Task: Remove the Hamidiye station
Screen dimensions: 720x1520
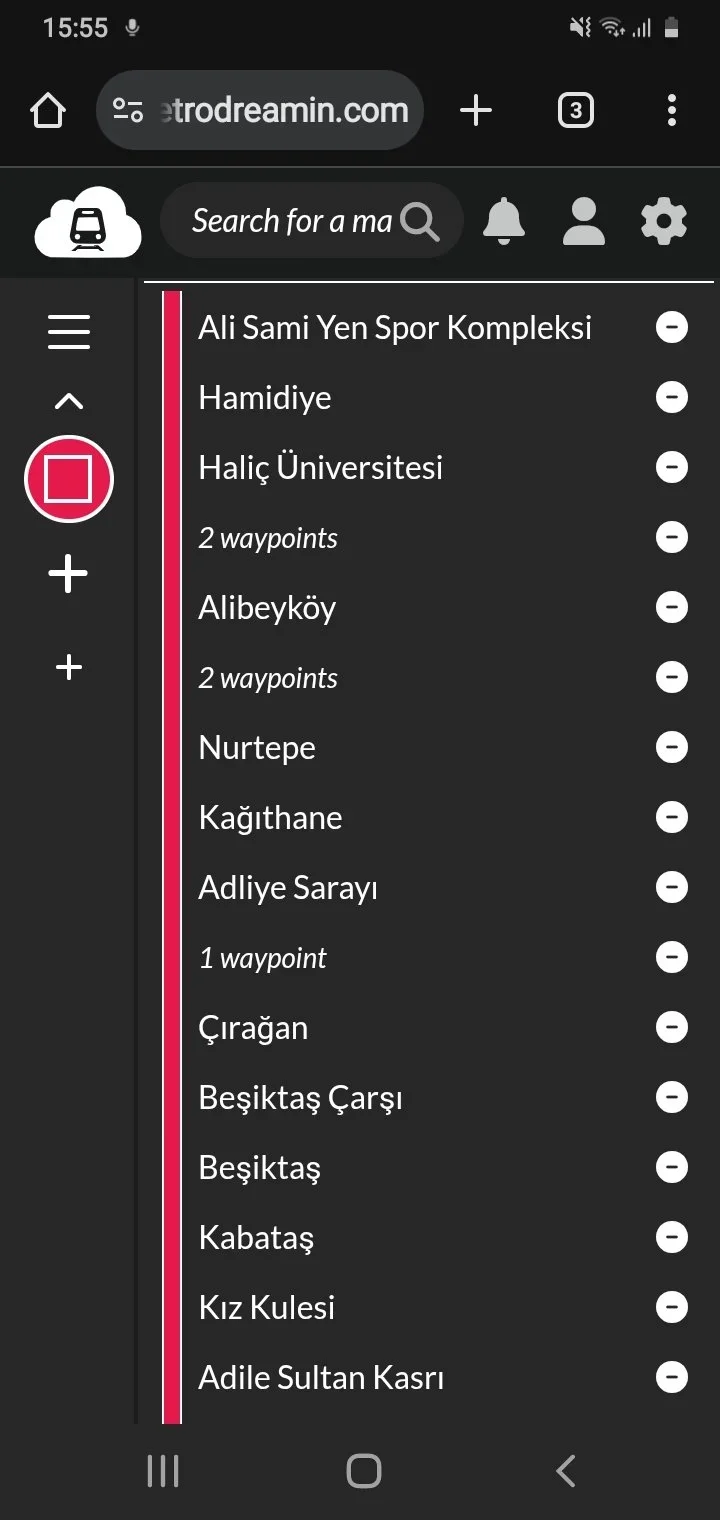Action: tap(672, 397)
